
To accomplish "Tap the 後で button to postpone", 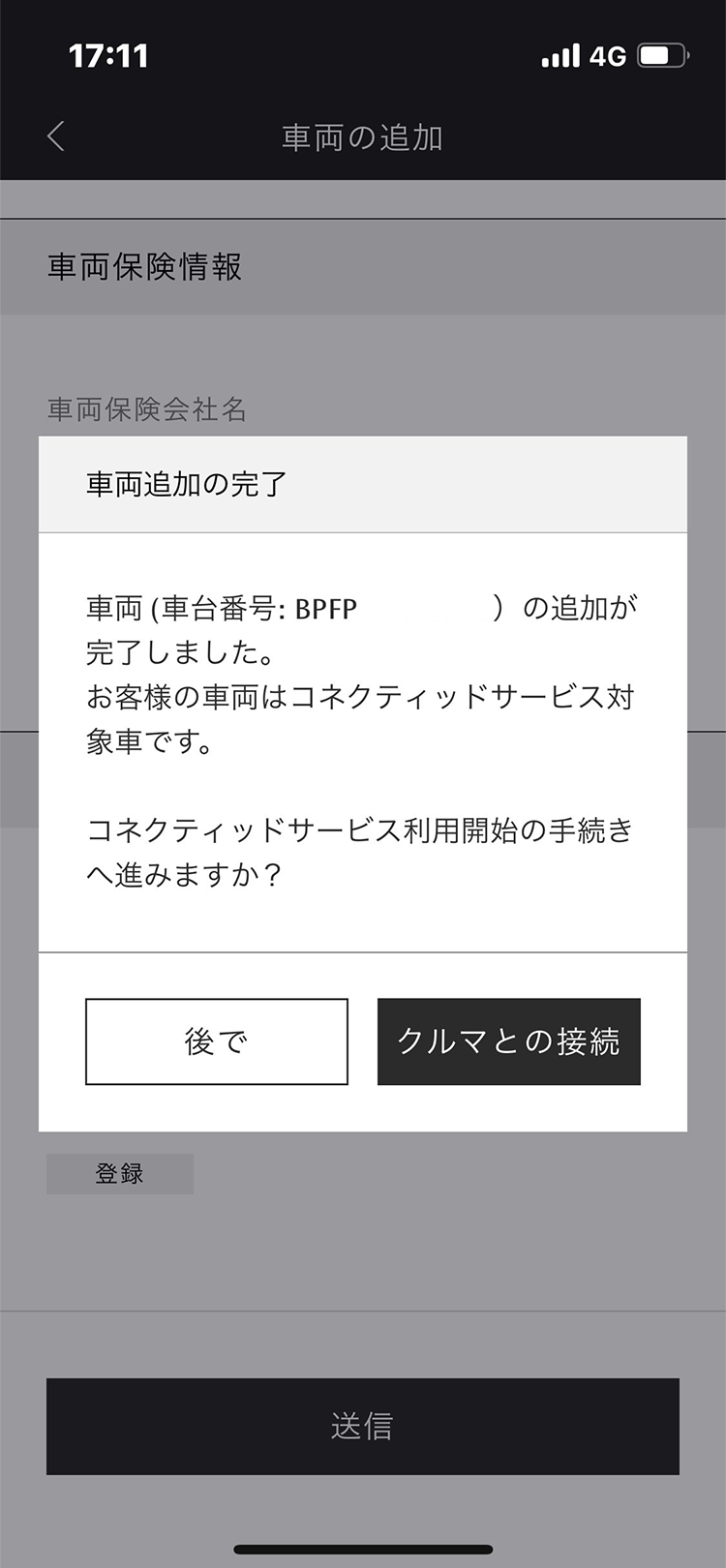I will 216,1041.
